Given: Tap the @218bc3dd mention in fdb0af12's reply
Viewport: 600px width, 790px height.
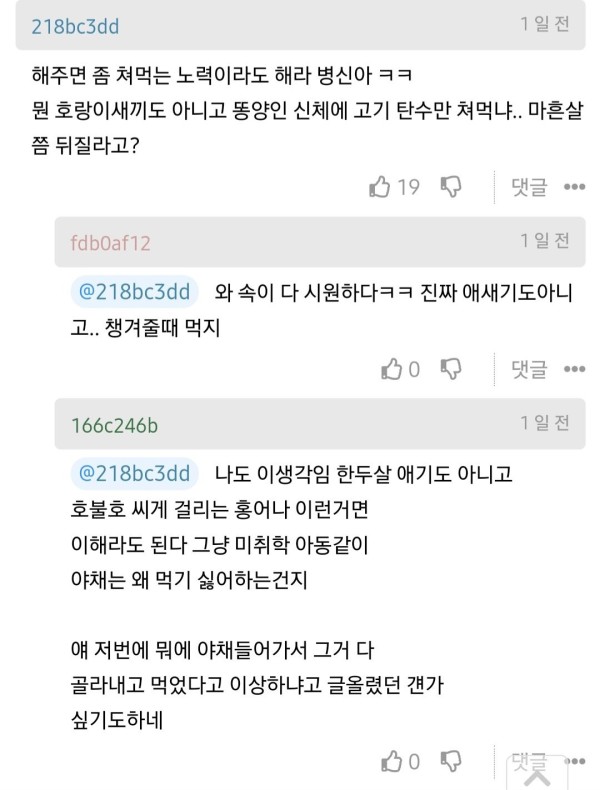Looking at the screenshot, I should pyautogui.click(x=134, y=292).
